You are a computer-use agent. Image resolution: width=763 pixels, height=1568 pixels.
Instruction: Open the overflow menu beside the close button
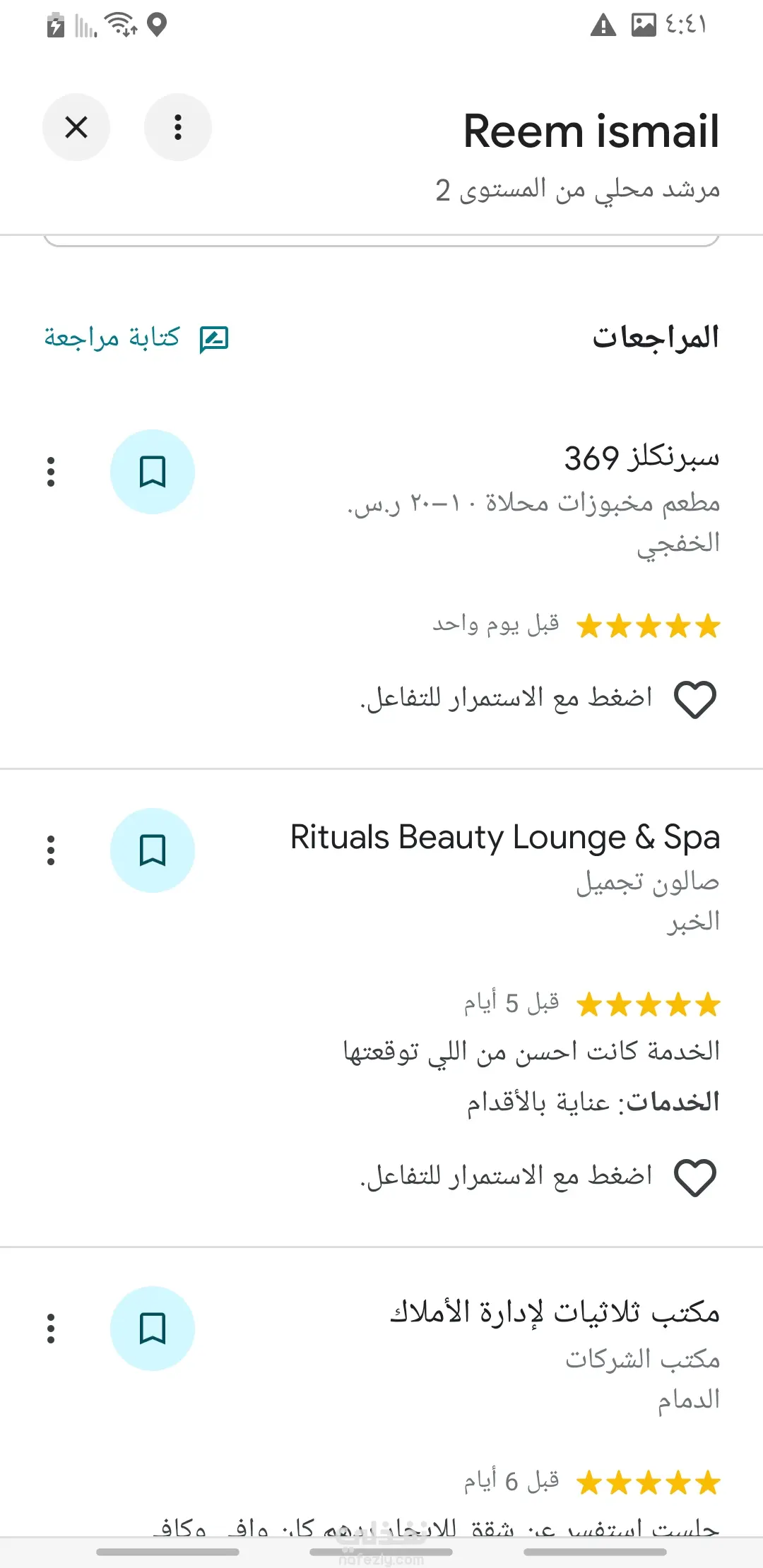(x=178, y=128)
